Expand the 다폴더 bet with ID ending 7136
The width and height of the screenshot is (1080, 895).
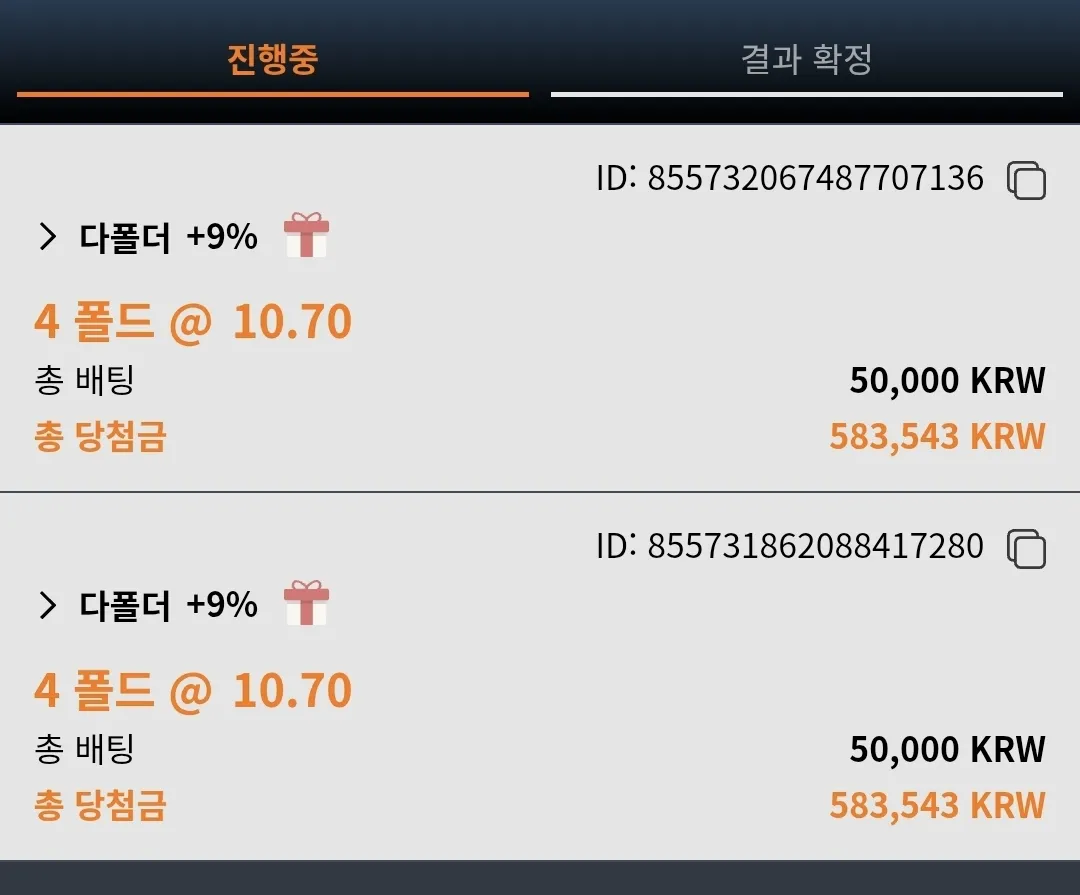pyautogui.click(x=48, y=236)
